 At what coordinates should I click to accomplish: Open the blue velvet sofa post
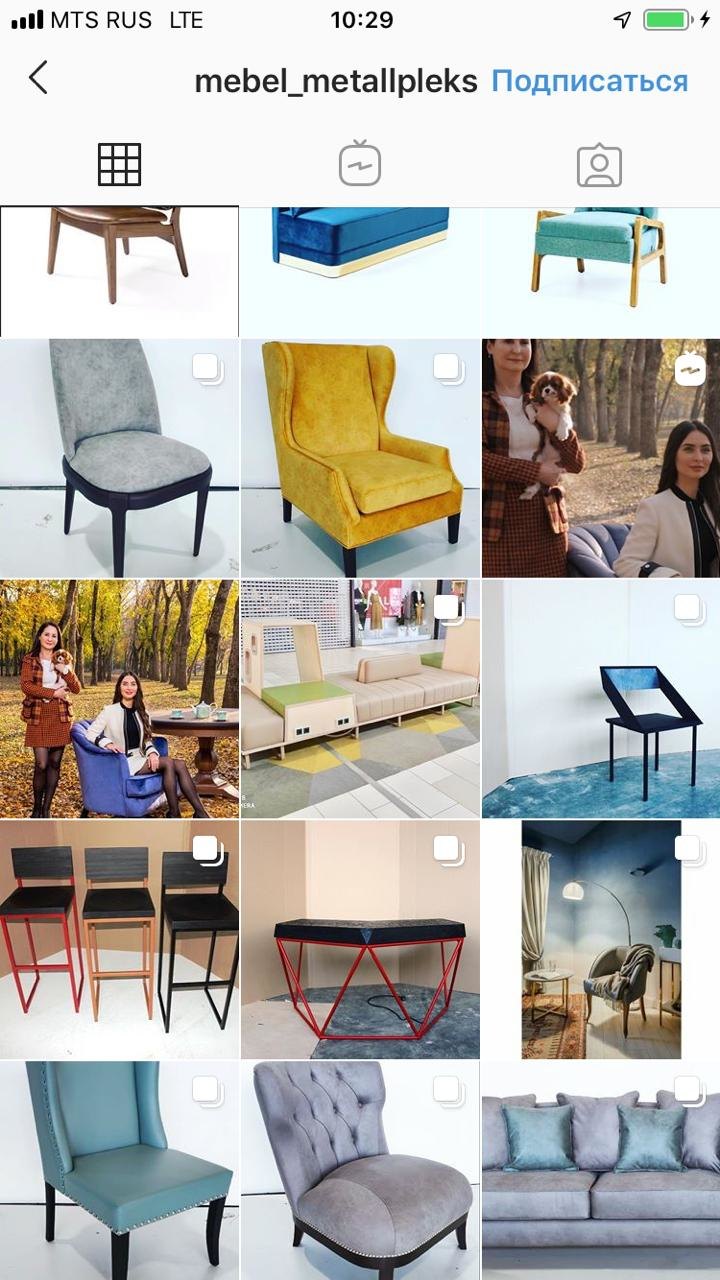click(x=360, y=270)
